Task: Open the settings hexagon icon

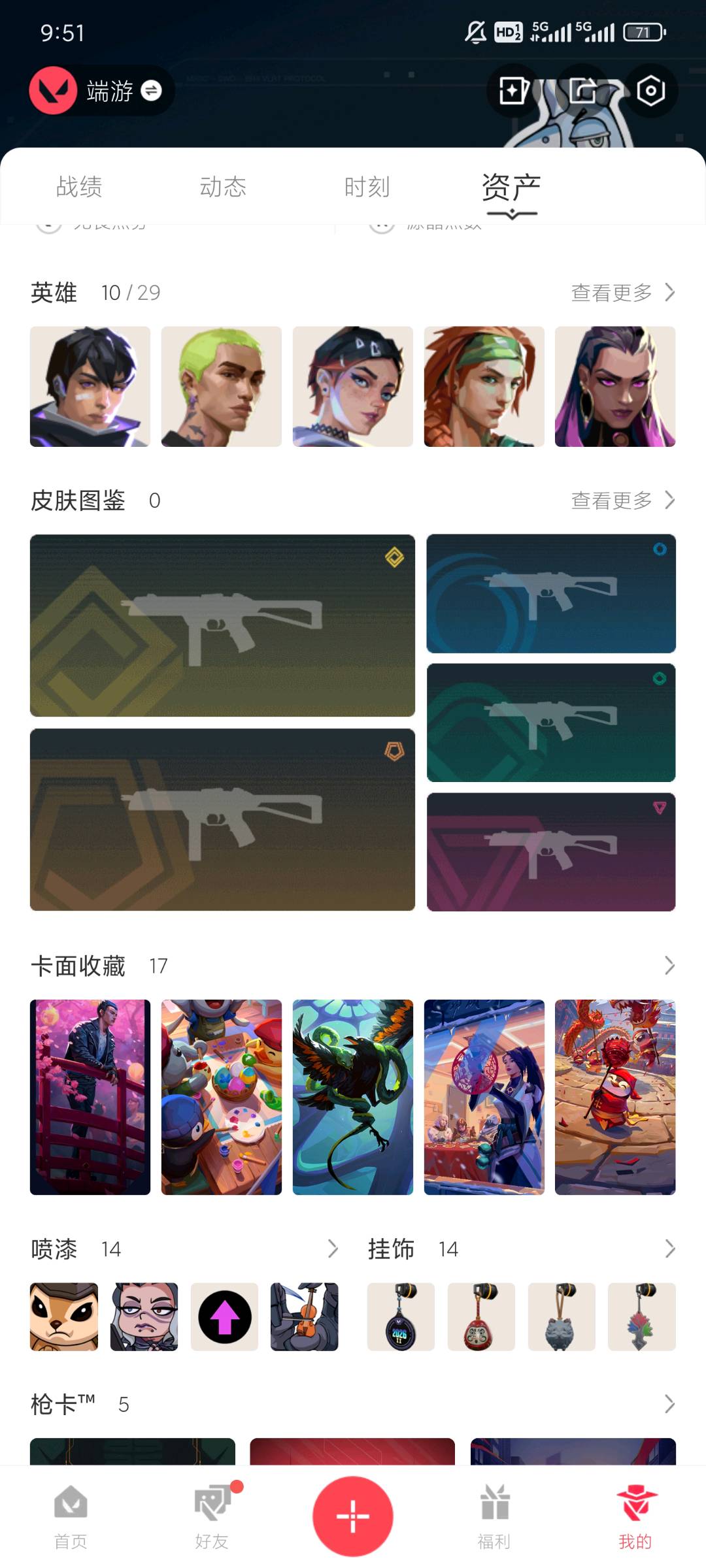Action: [650, 91]
